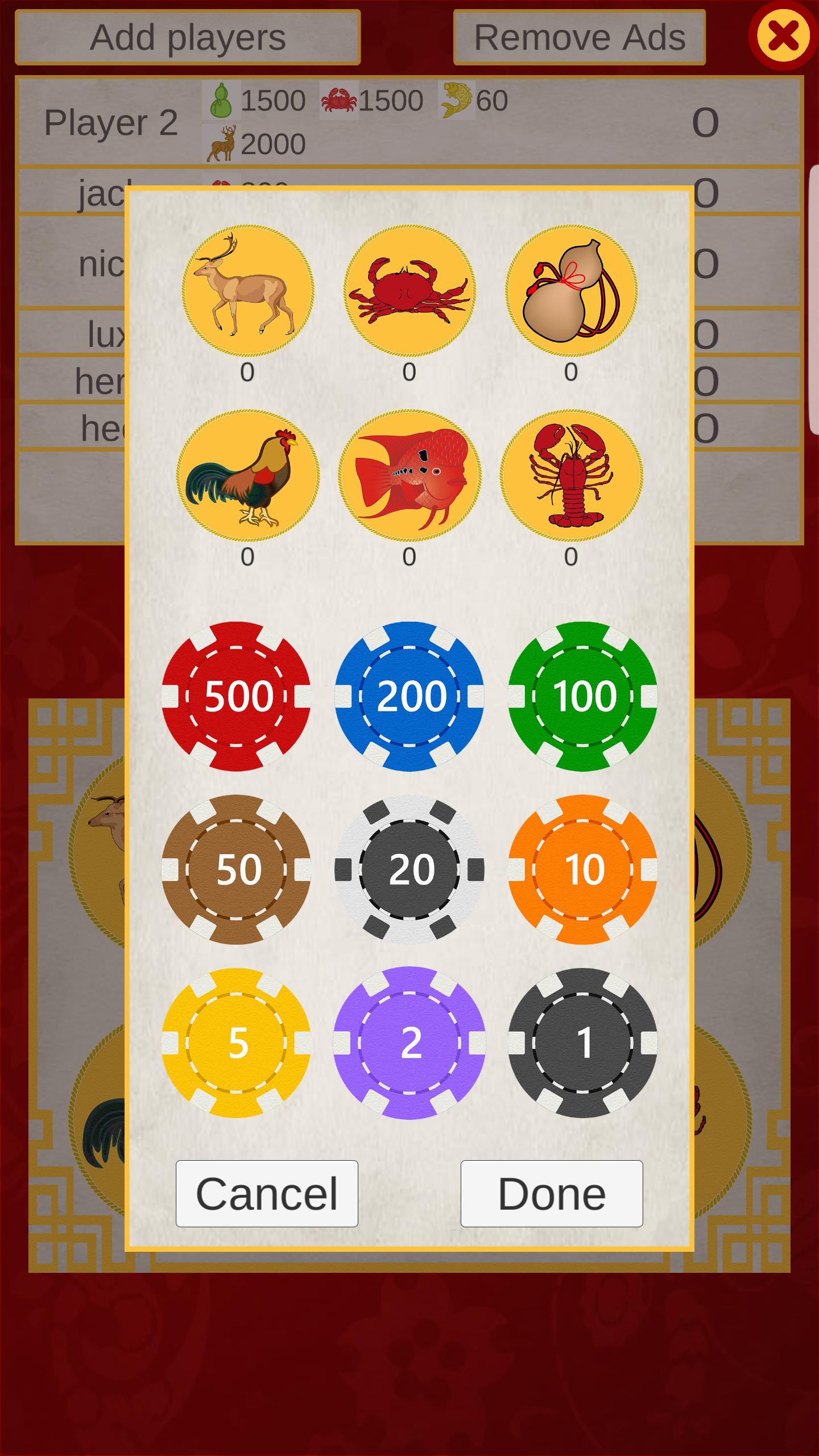
Task: Add the black 1 chip
Action: 582,1043
